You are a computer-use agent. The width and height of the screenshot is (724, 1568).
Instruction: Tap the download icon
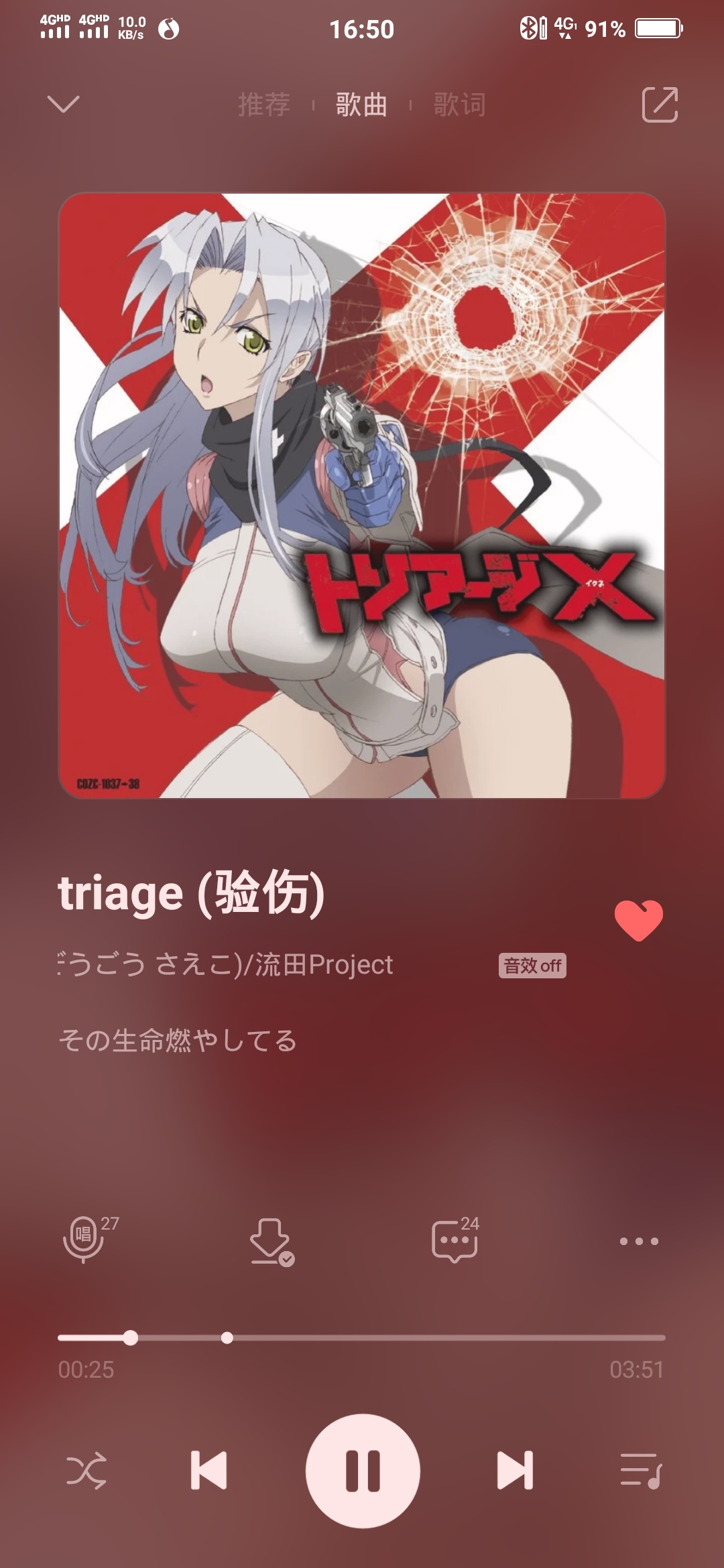point(271,1242)
